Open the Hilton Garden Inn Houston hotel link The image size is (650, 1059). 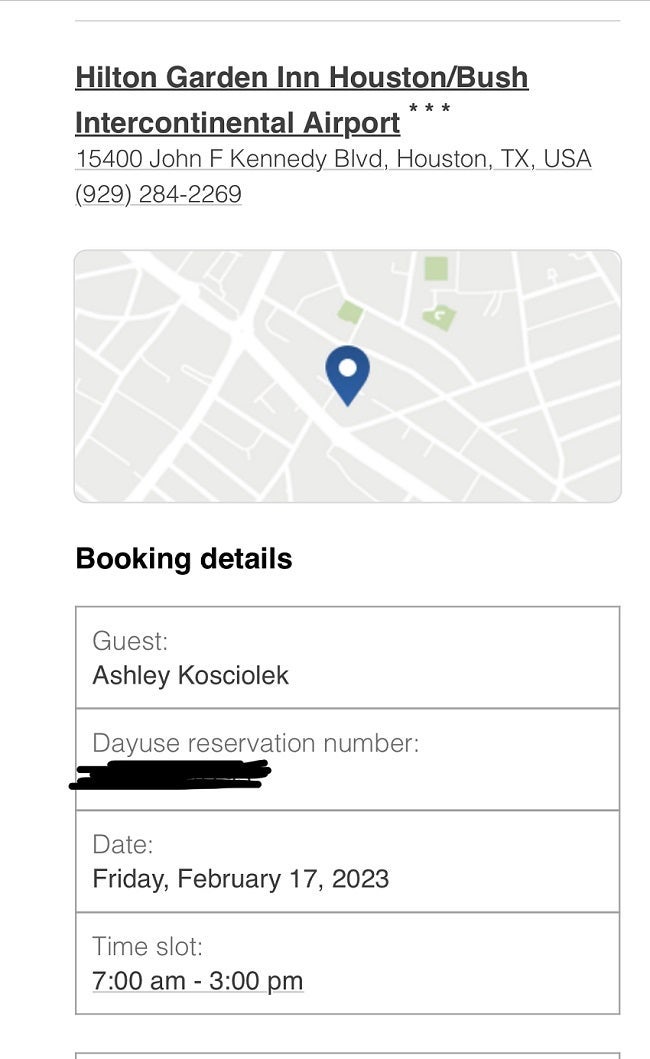(301, 78)
